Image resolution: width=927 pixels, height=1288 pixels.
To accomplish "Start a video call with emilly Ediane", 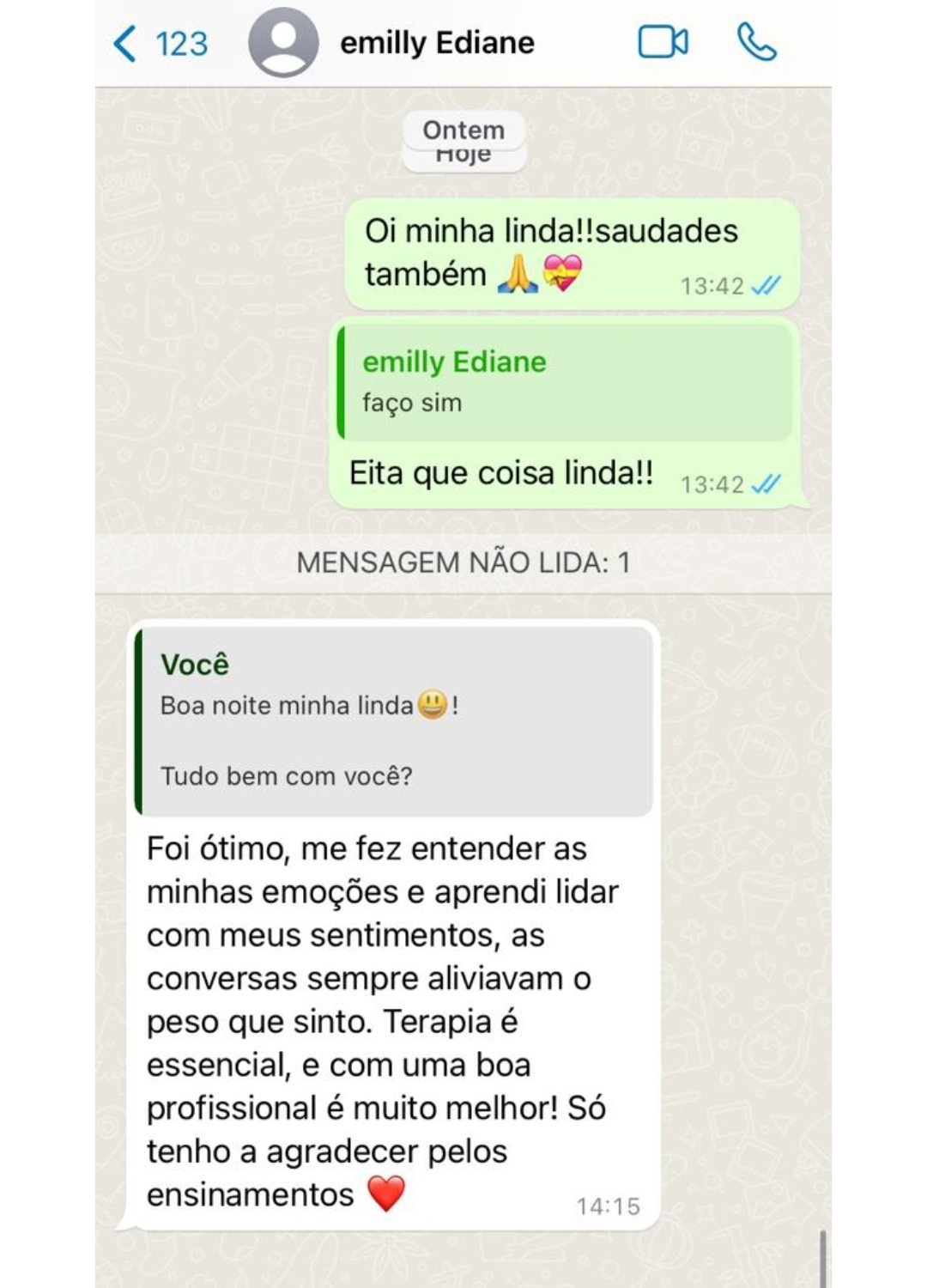I will (x=663, y=42).
